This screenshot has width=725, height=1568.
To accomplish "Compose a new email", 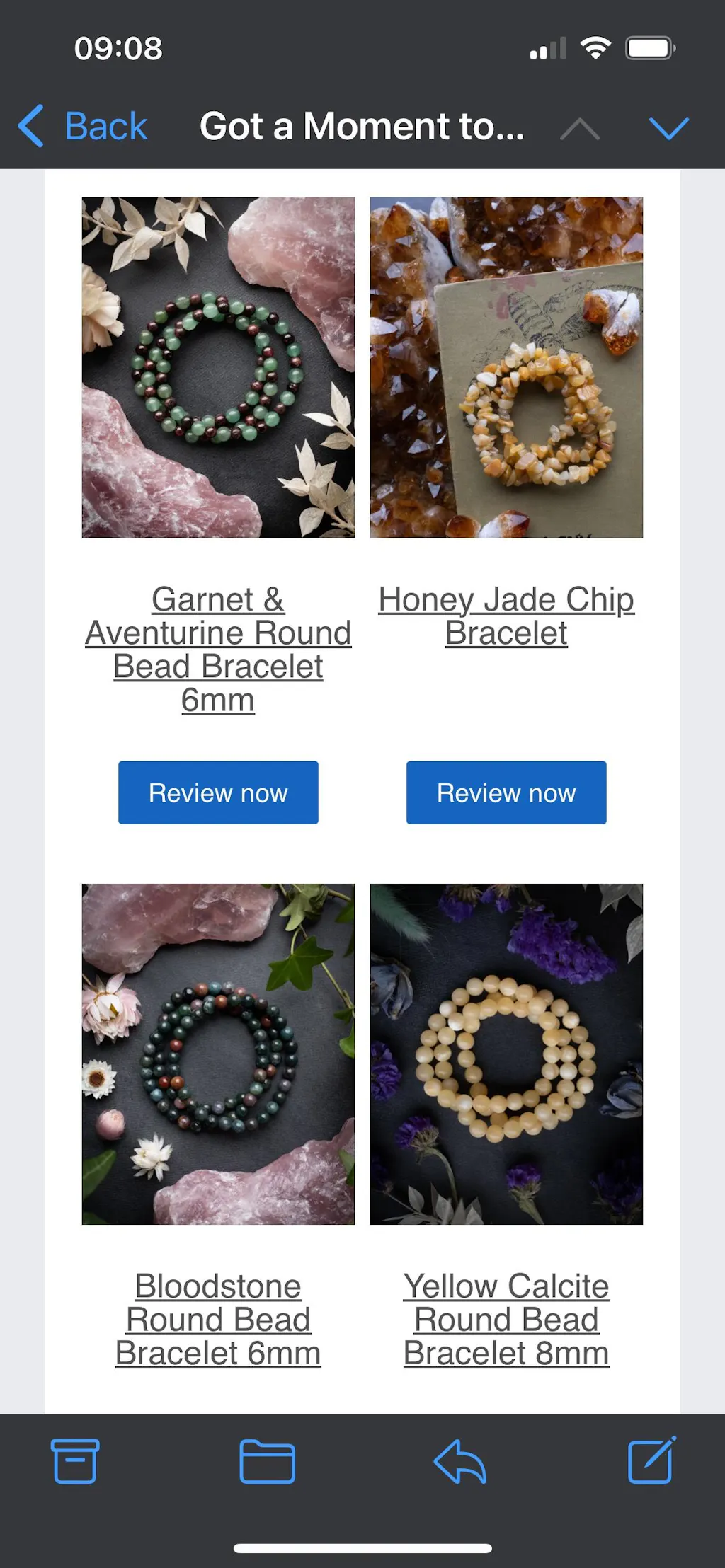I will click(x=651, y=1460).
